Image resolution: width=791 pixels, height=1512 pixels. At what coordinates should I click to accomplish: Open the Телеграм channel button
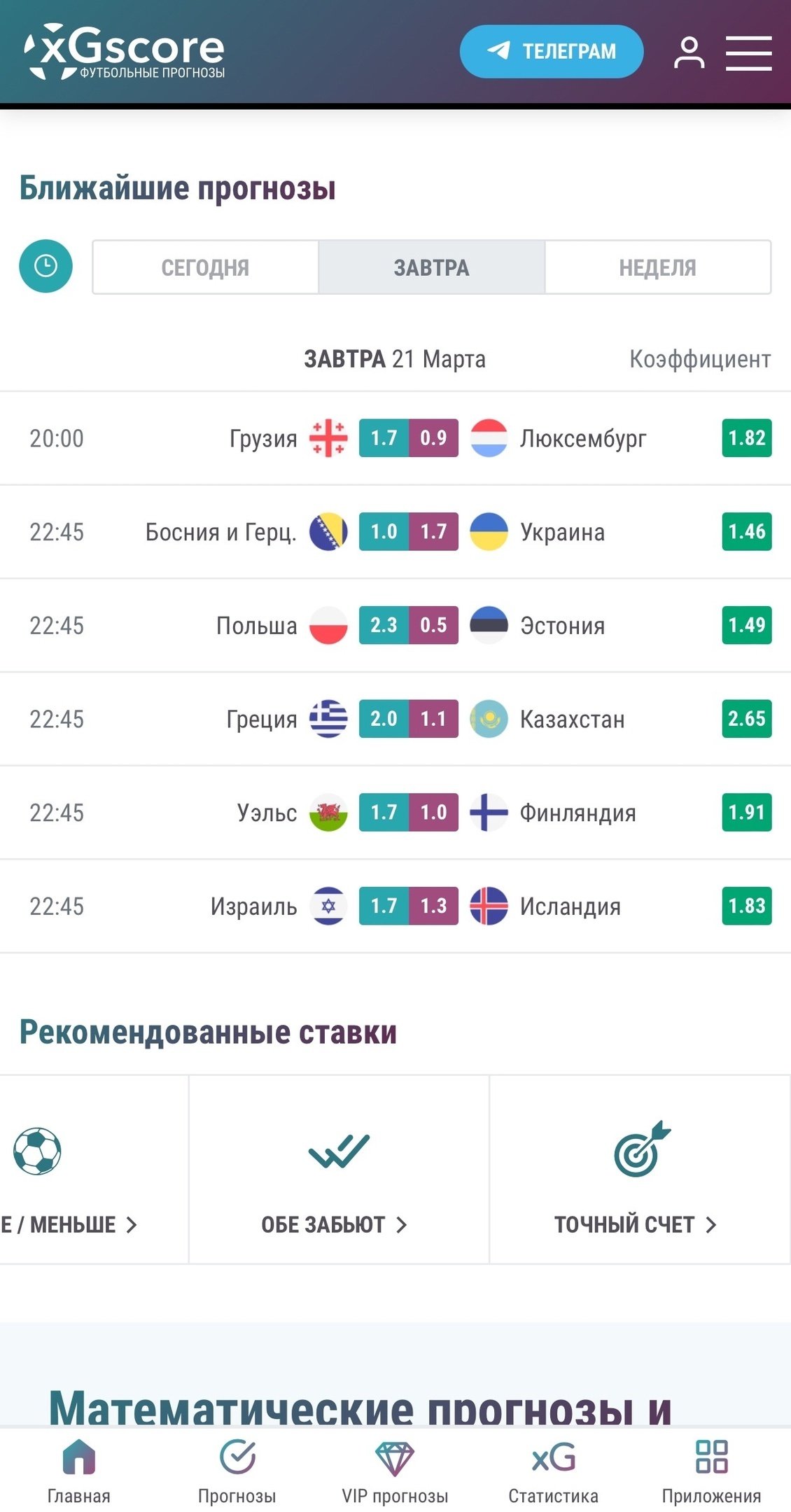coord(551,51)
